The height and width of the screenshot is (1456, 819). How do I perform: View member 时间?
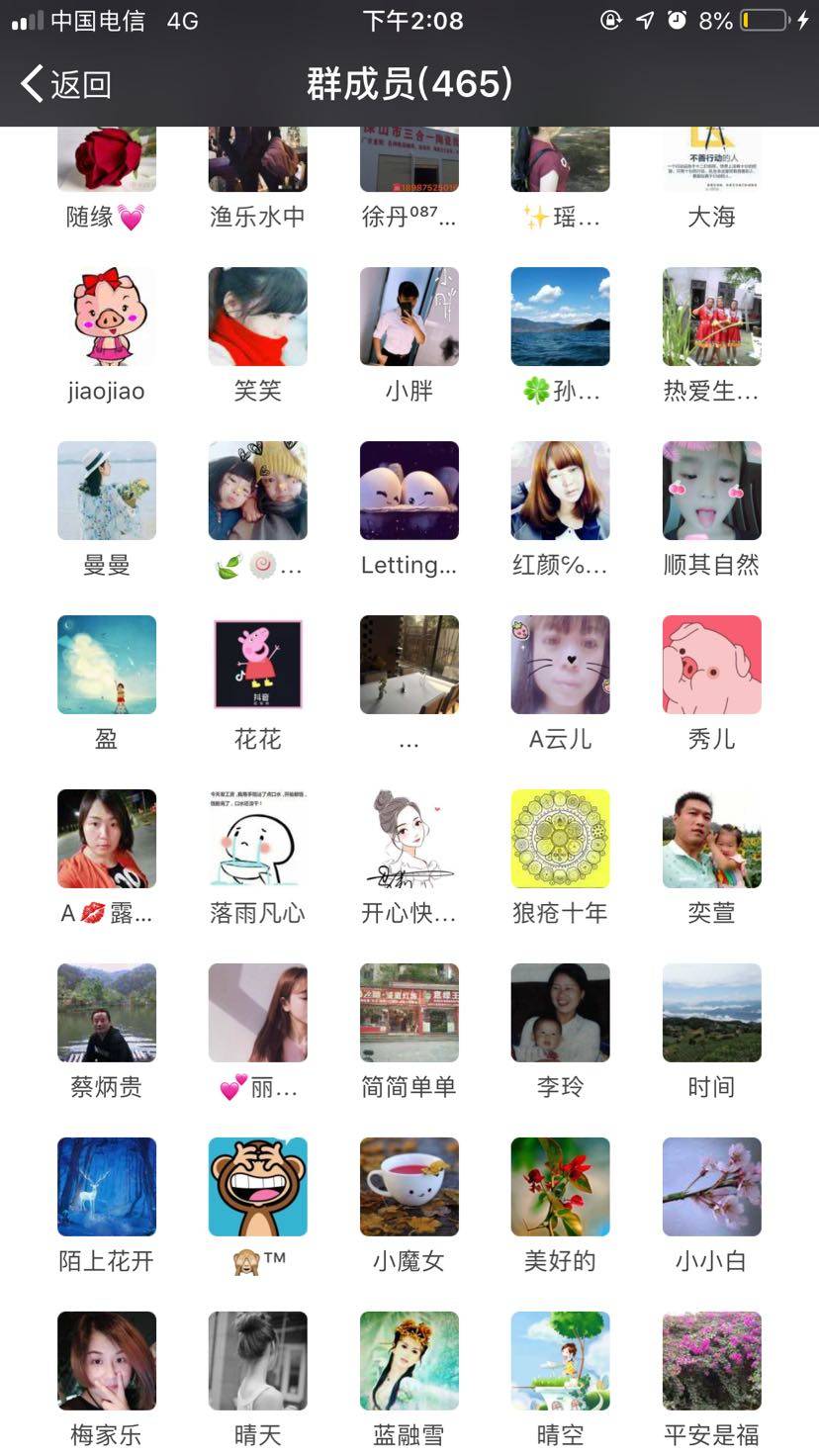point(712,1013)
